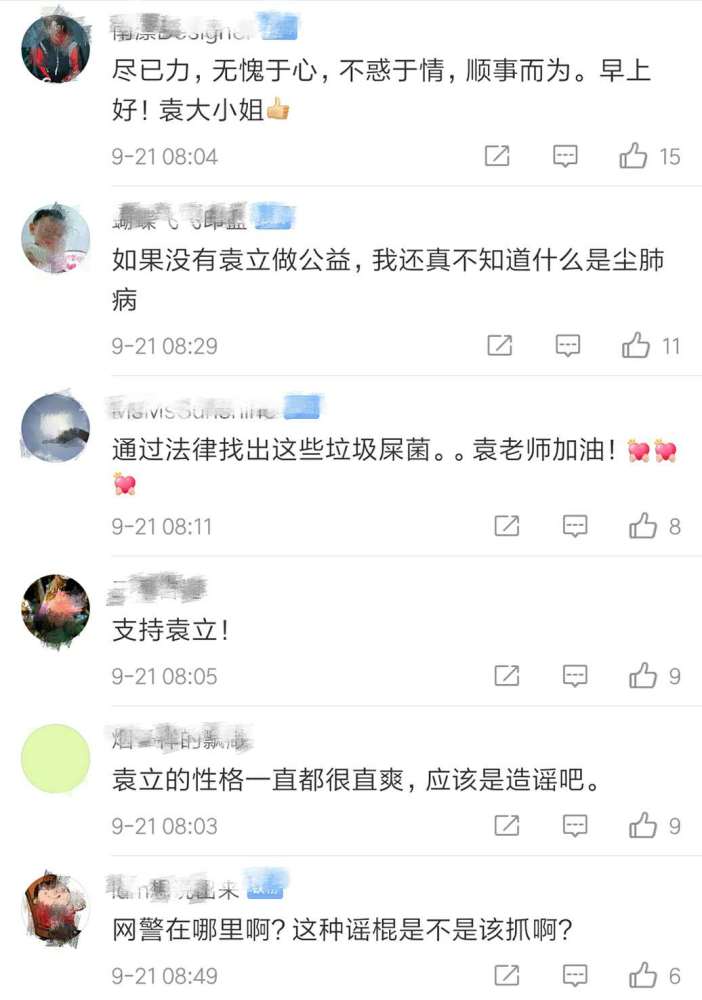
Task: Reply to the comment about 尘肺病
Action: click(x=568, y=346)
